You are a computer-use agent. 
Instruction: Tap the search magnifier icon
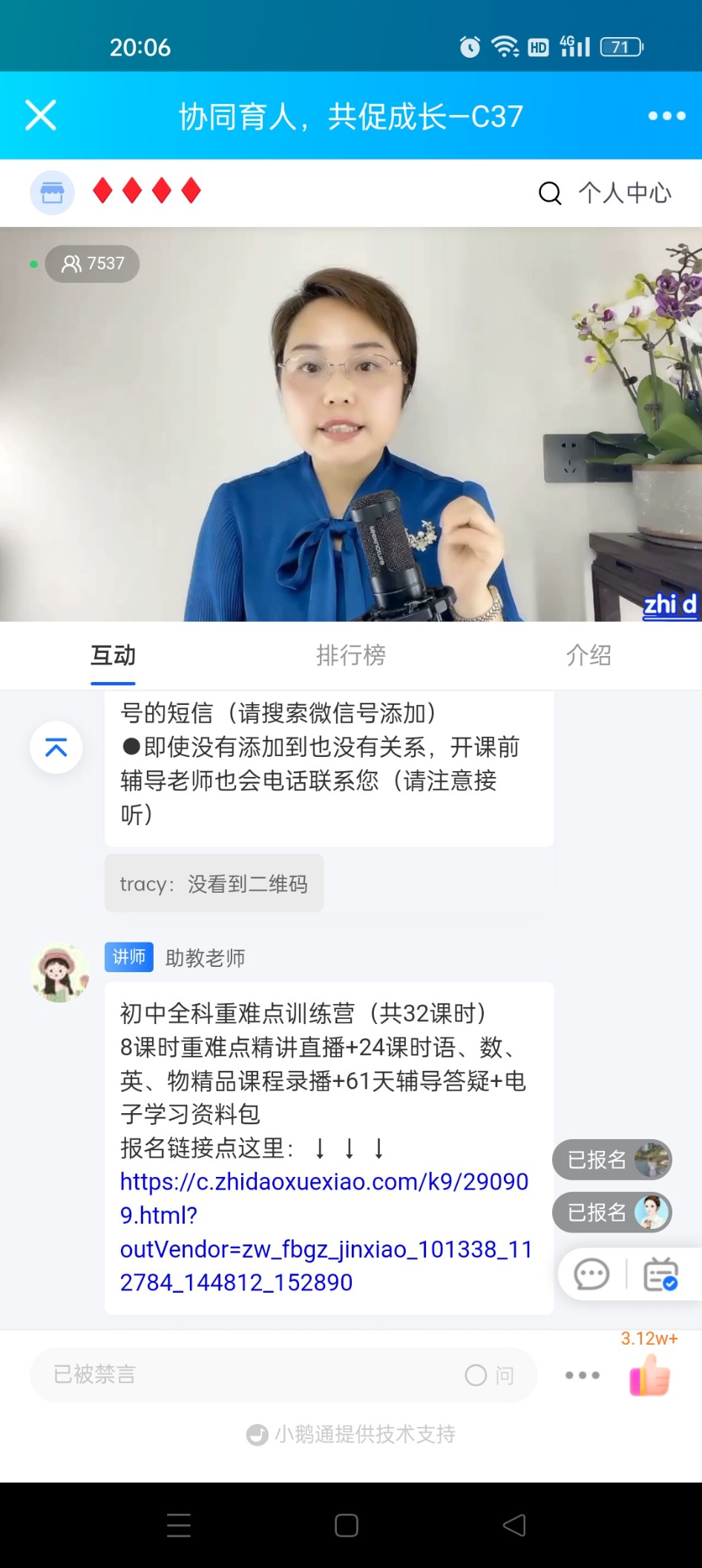[x=550, y=193]
